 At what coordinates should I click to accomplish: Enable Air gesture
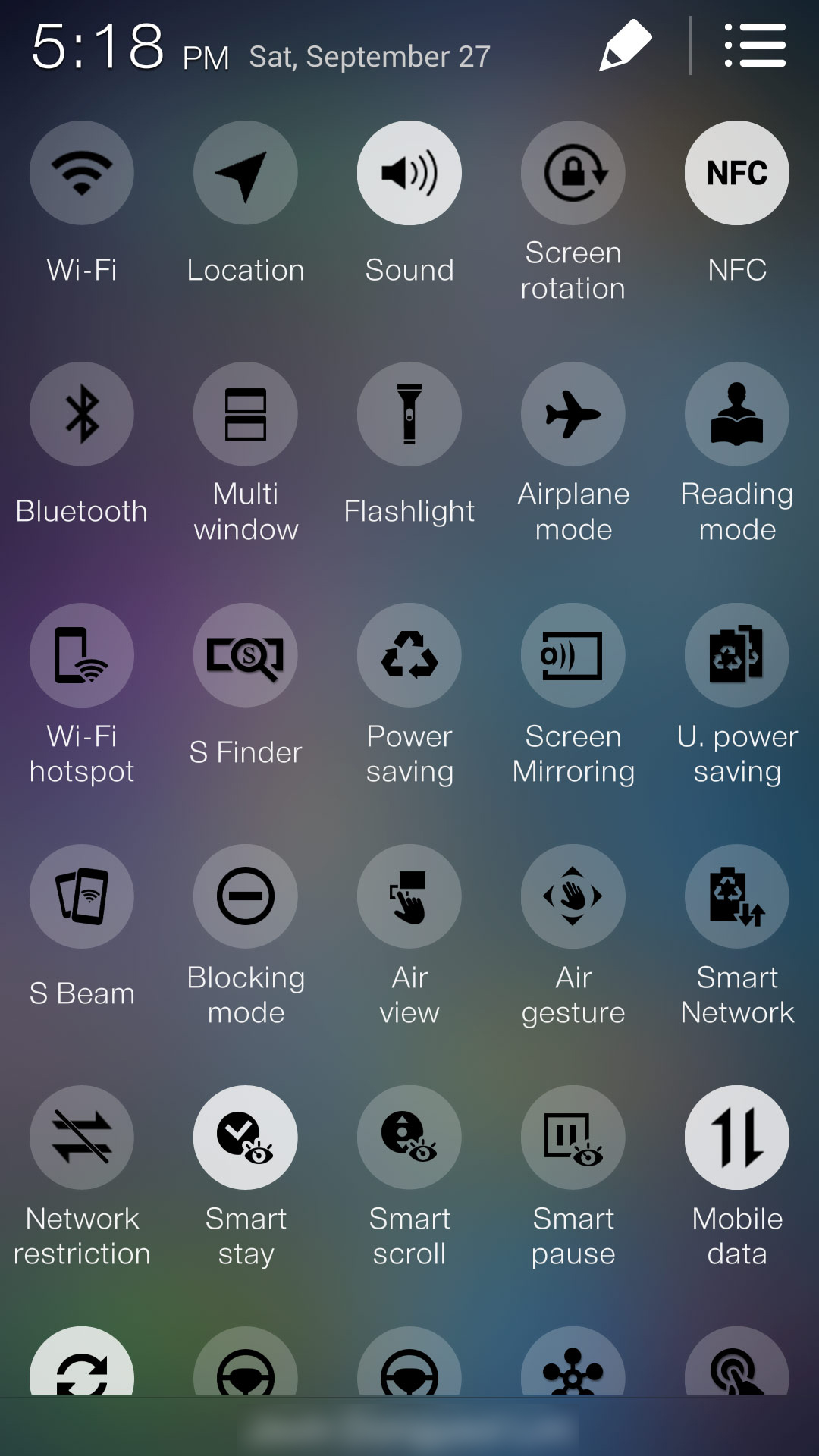(x=573, y=896)
